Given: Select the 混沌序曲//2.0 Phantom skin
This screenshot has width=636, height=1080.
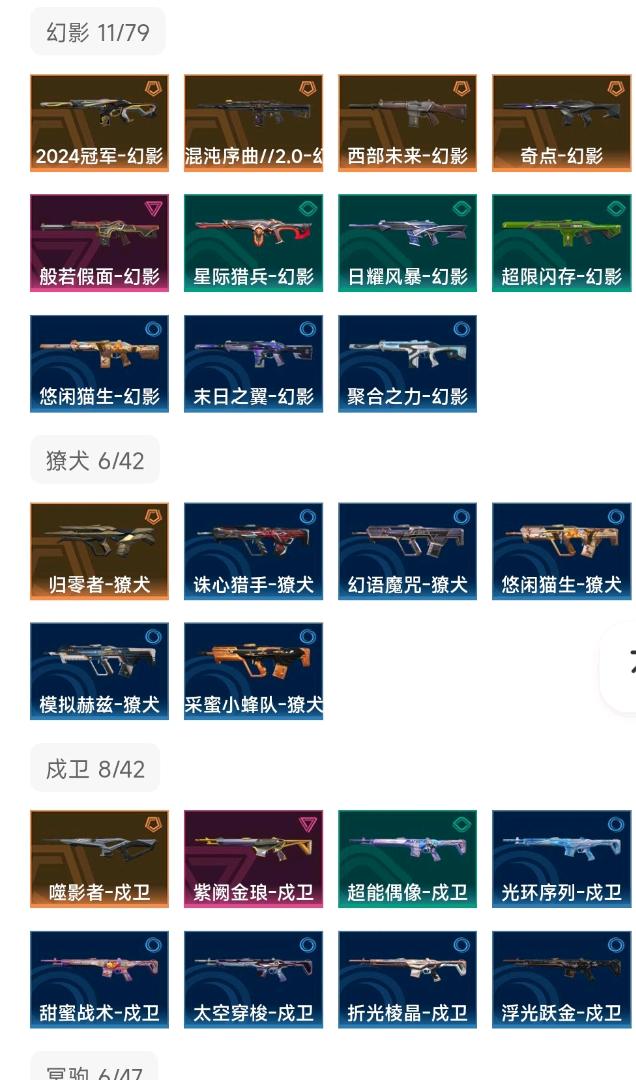Looking at the screenshot, I should tap(253, 122).
